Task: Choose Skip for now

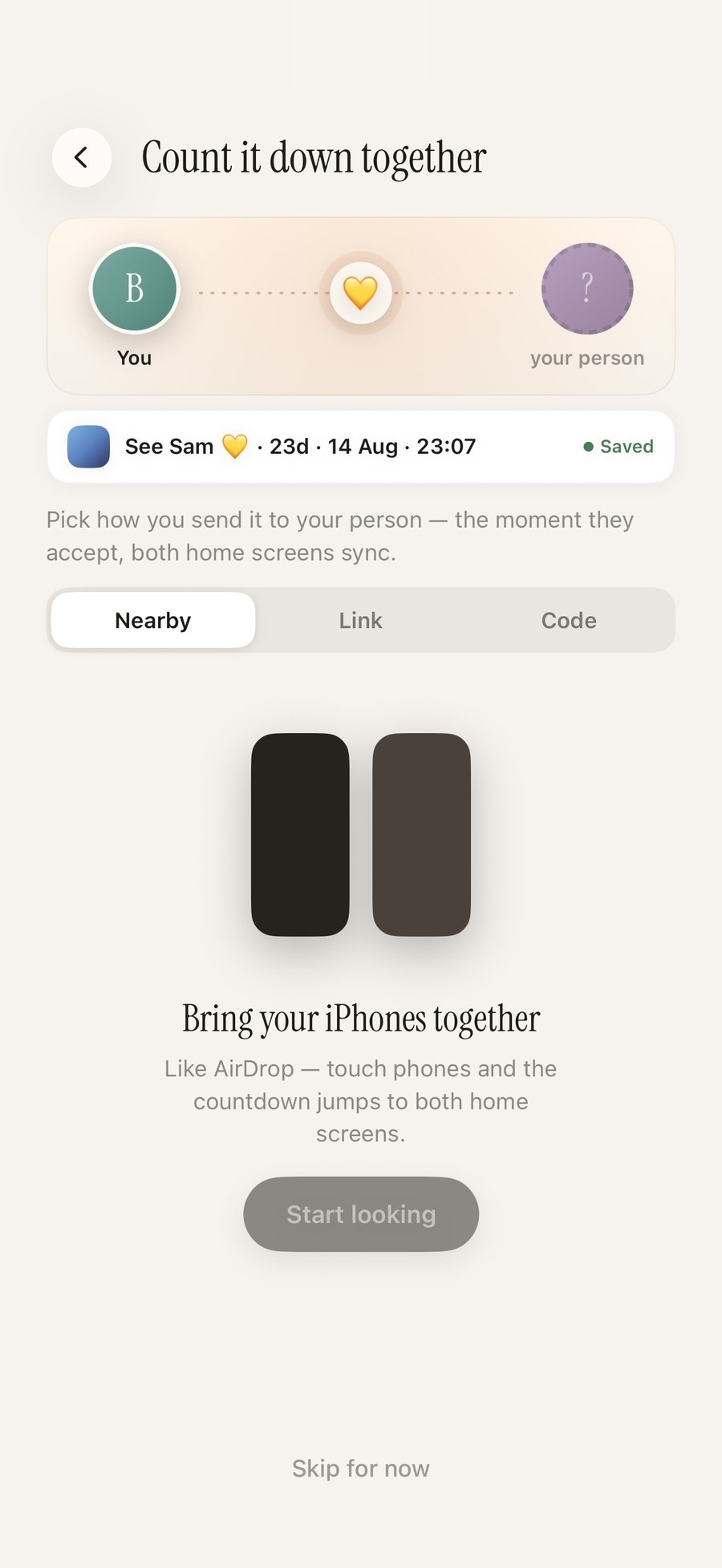Action: 361,1469
